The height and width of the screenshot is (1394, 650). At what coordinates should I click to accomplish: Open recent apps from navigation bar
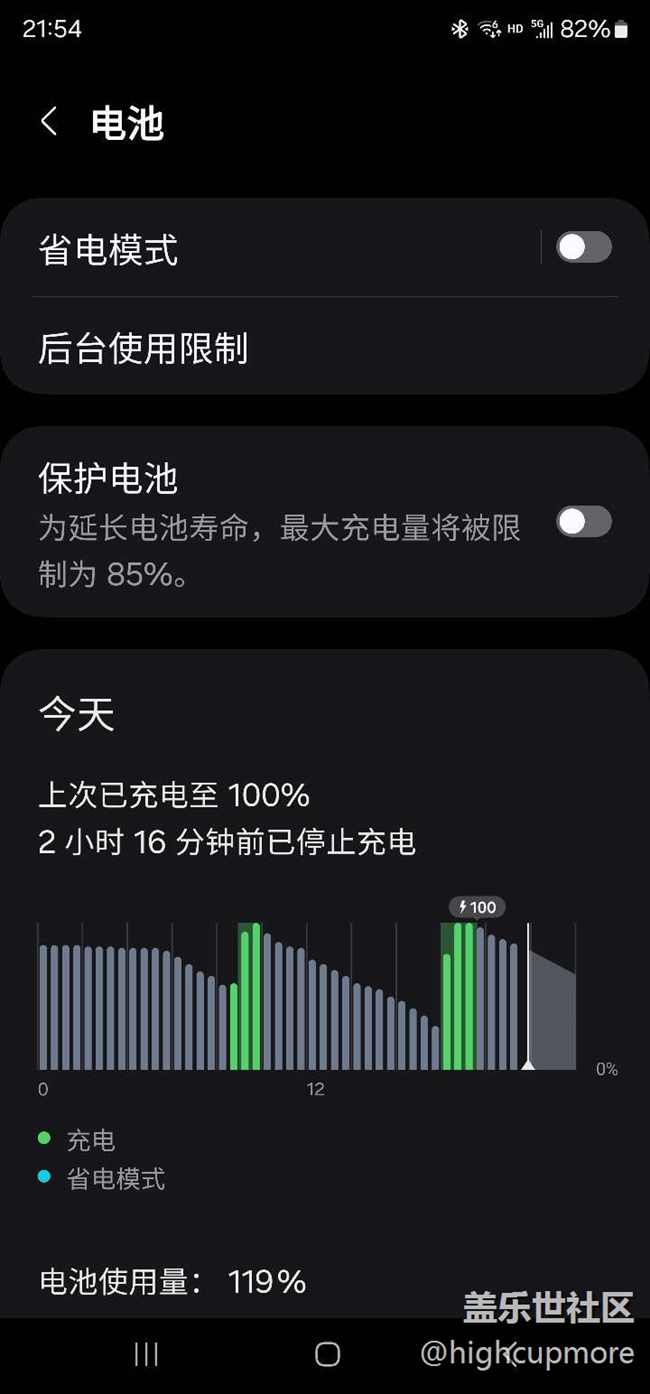[x=146, y=1354]
